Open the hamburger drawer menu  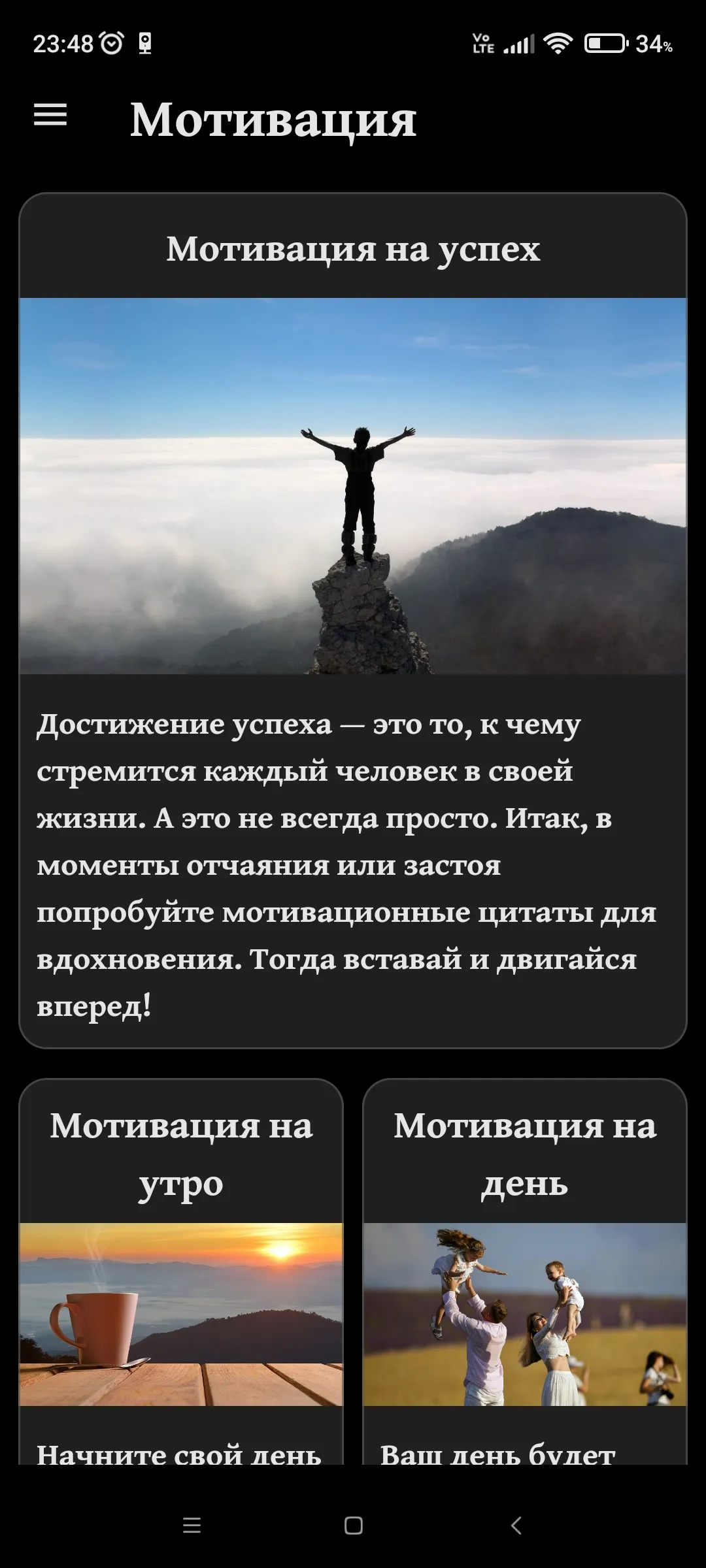[50, 115]
